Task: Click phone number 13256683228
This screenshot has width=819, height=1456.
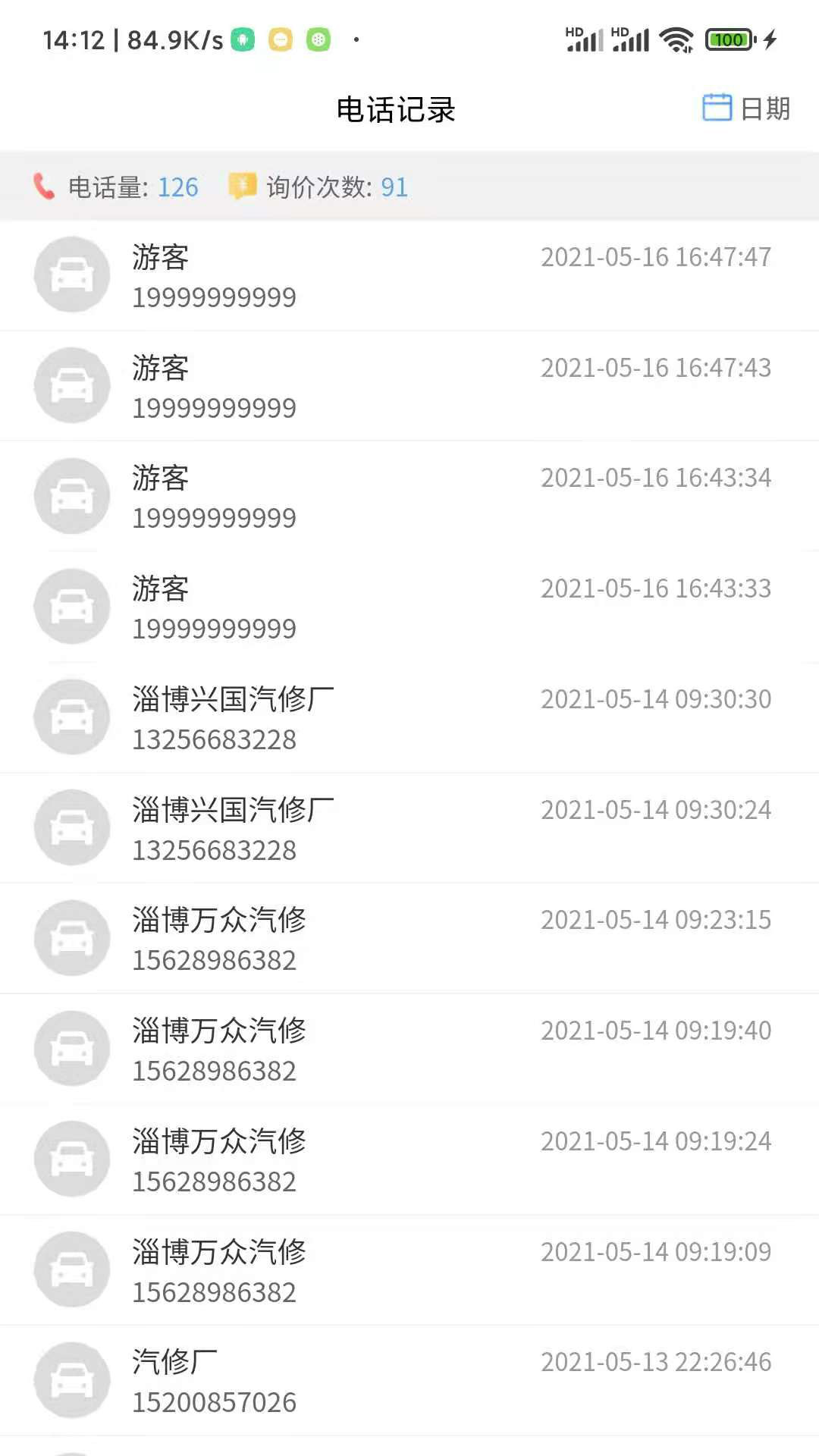Action: coord(213,739)
